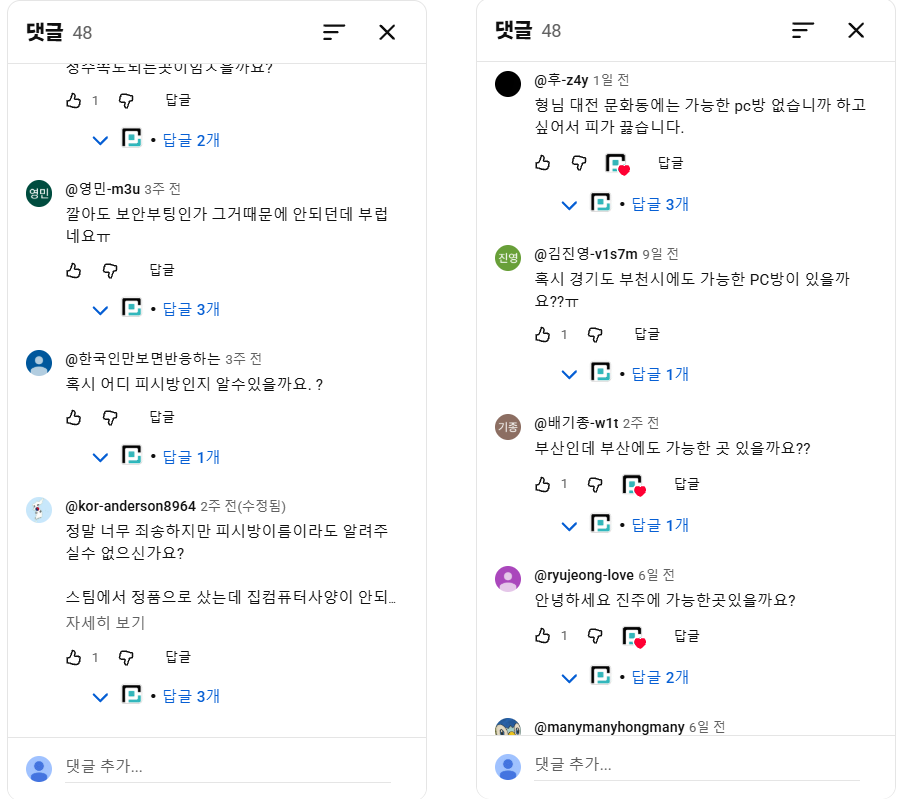Close the comments panel showing @영민-m3u
900x799 pixels.
(x=387, y=32)
